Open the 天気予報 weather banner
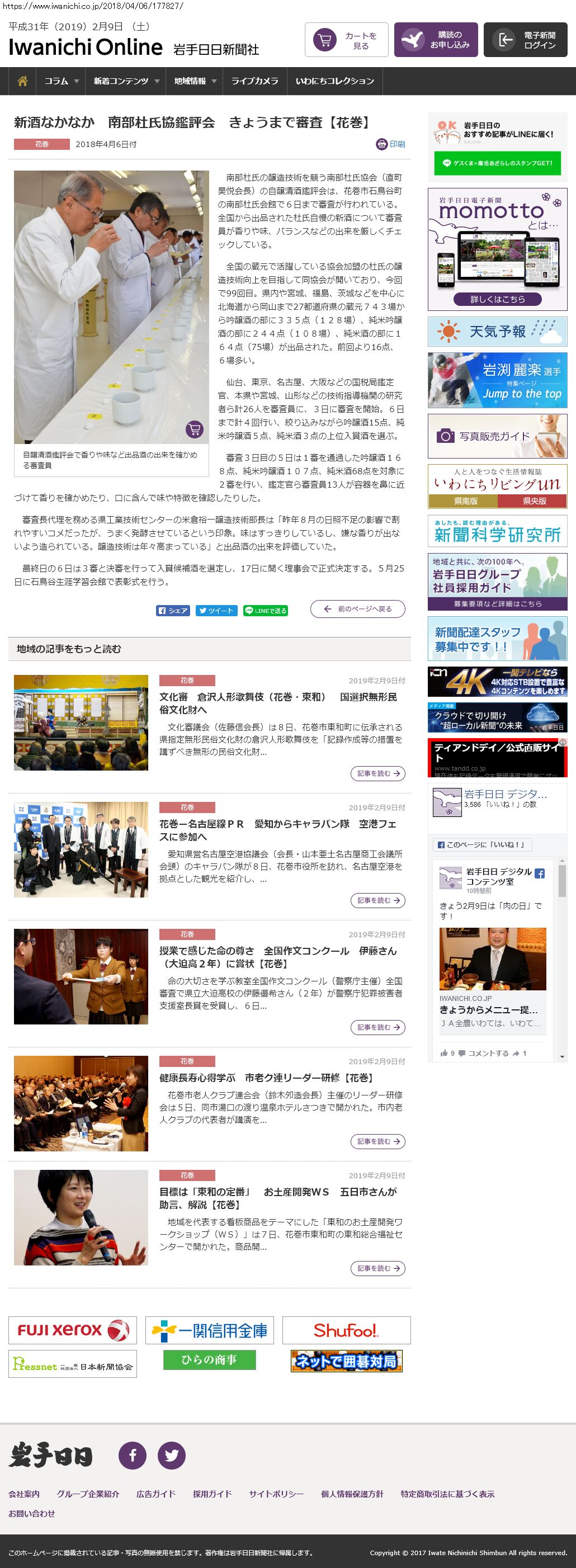Screen dimensions: 576x1568 click(497, 332)
